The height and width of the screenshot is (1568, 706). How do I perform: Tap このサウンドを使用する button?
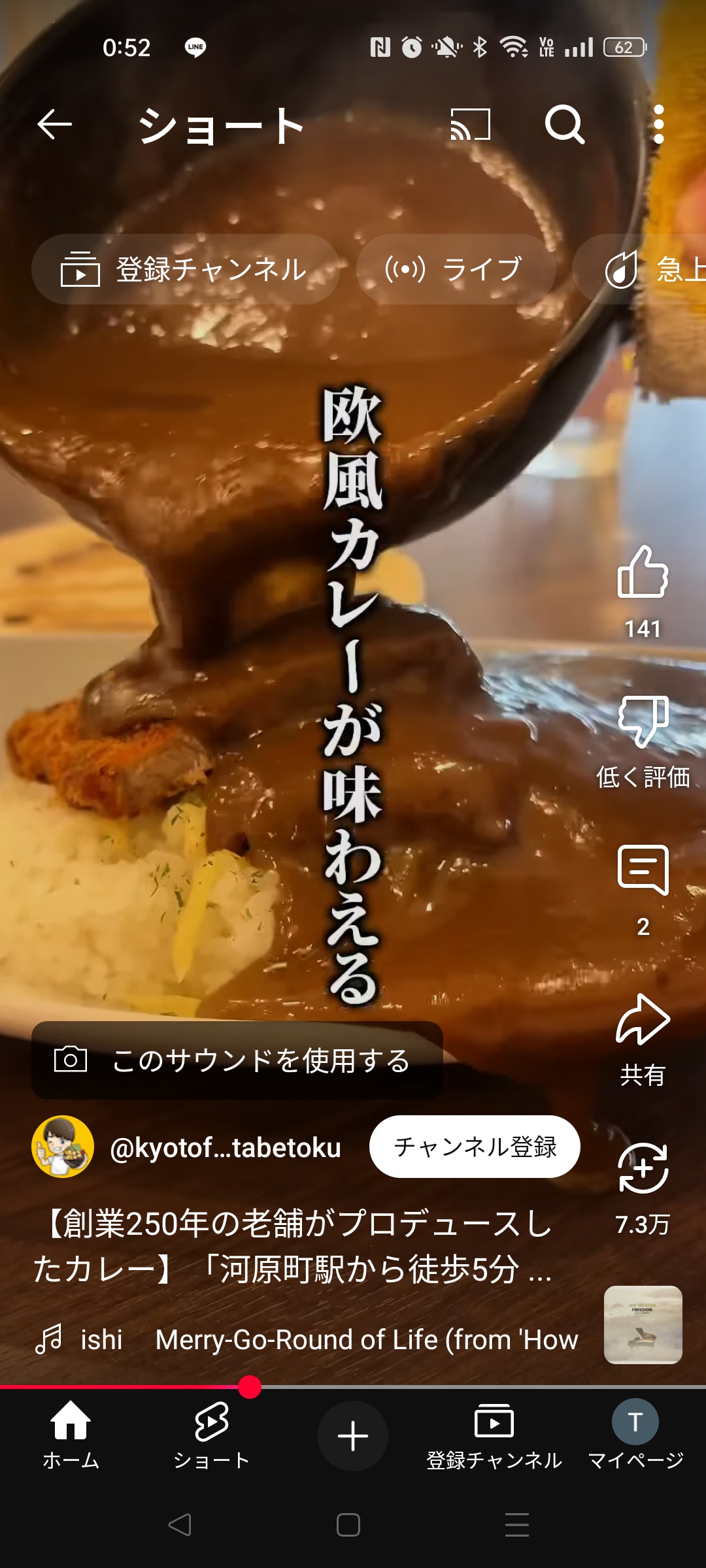coord(237,1060)
